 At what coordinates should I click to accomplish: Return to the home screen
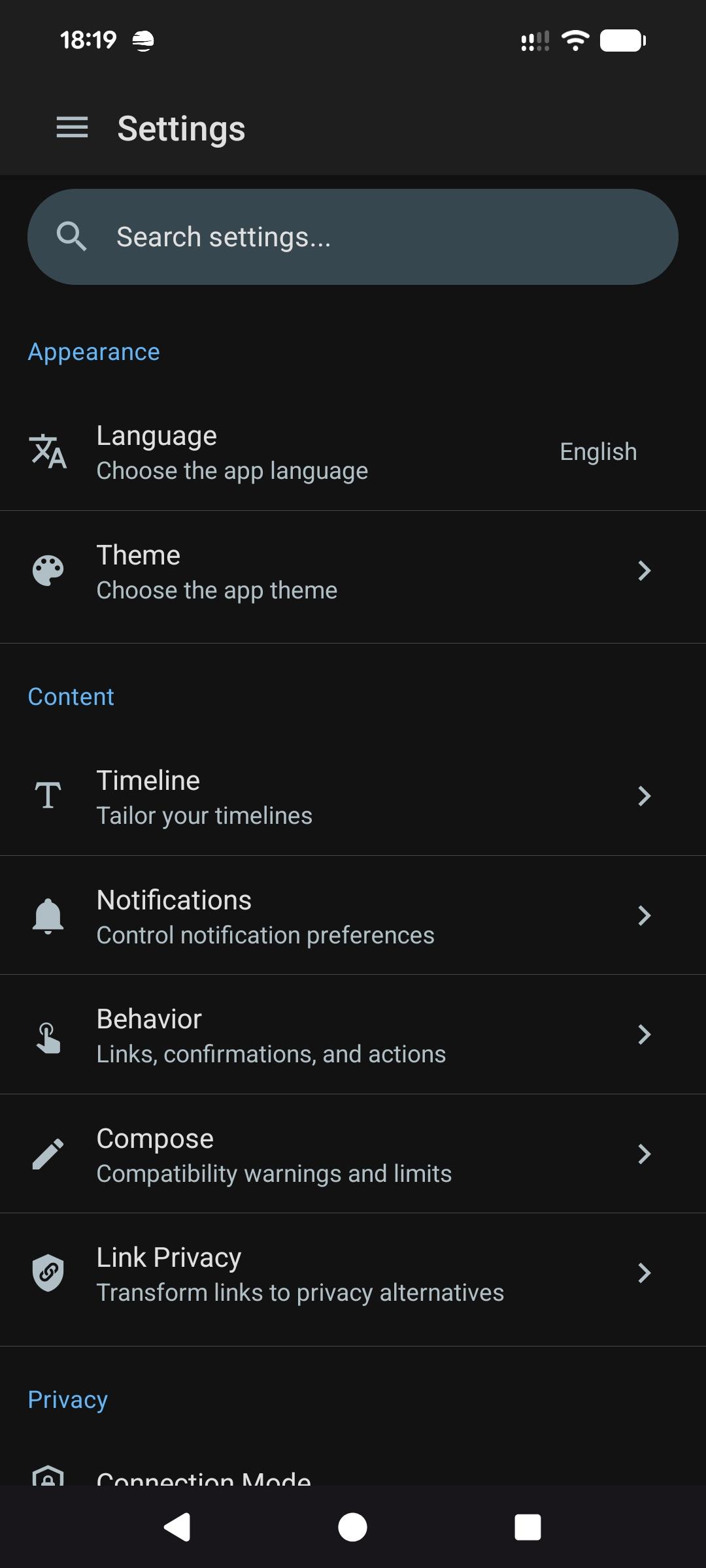[x=352, y=1527]
